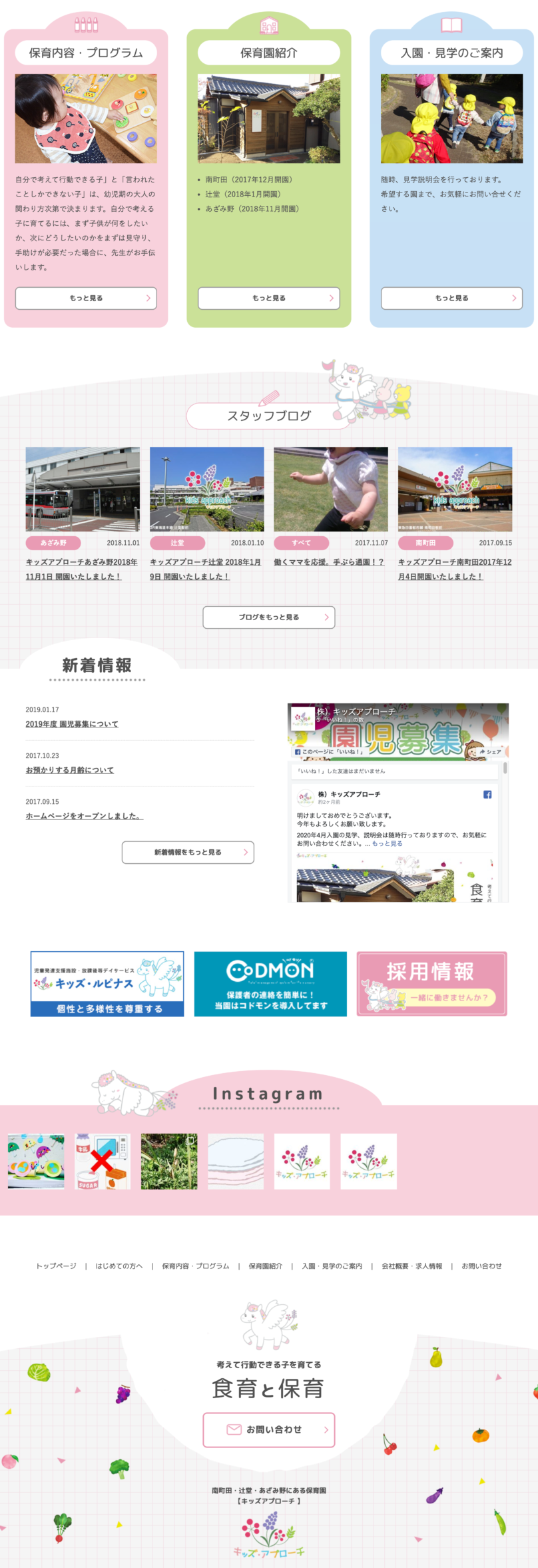This screenshot has height=1568, width=538.
Task: Expand the Facebook post with もっと見る
Action: [387, 843]
